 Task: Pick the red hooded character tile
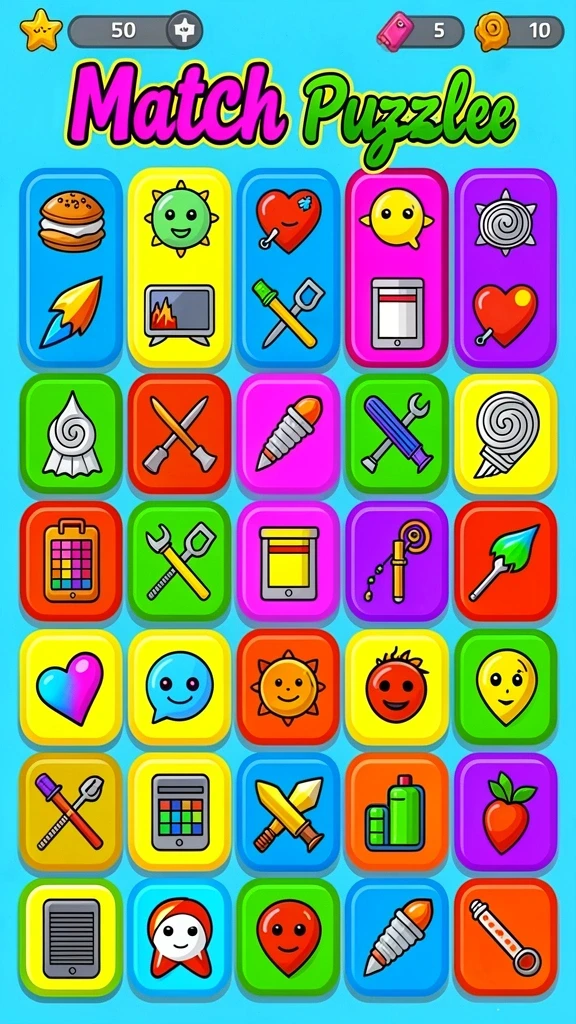click(180, 938)
